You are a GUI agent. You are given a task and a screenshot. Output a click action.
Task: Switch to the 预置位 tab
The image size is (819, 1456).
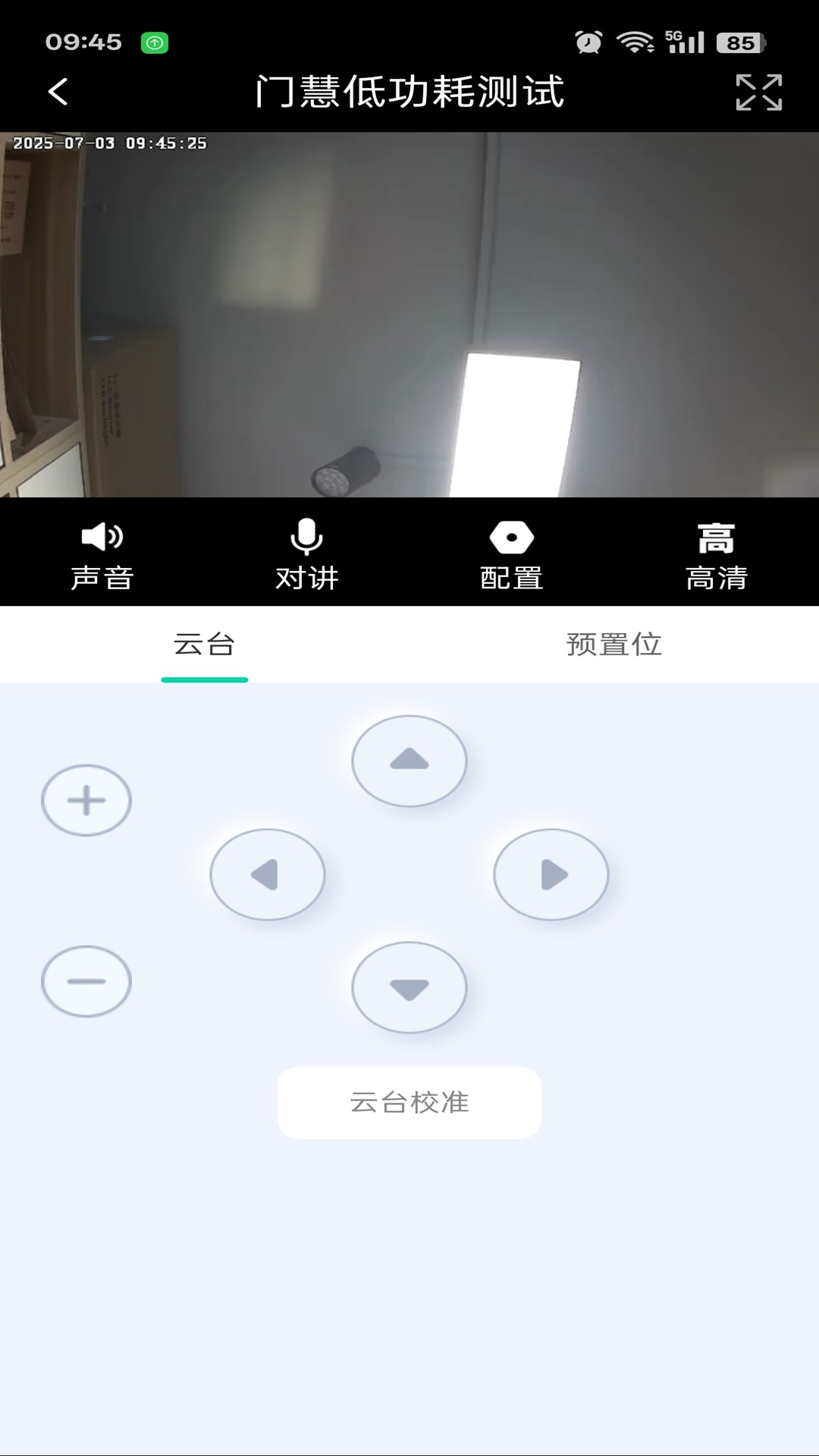tap(614, 645)
